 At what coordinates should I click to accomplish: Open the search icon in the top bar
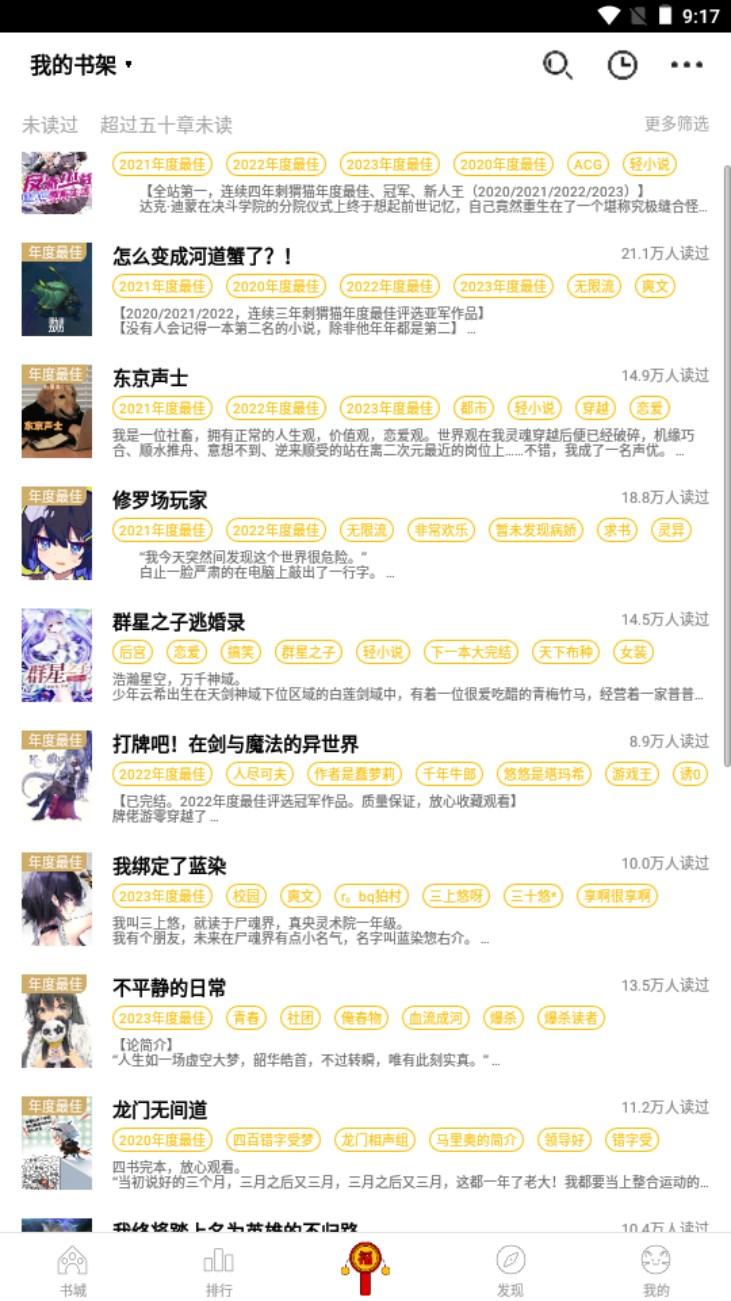557,65
